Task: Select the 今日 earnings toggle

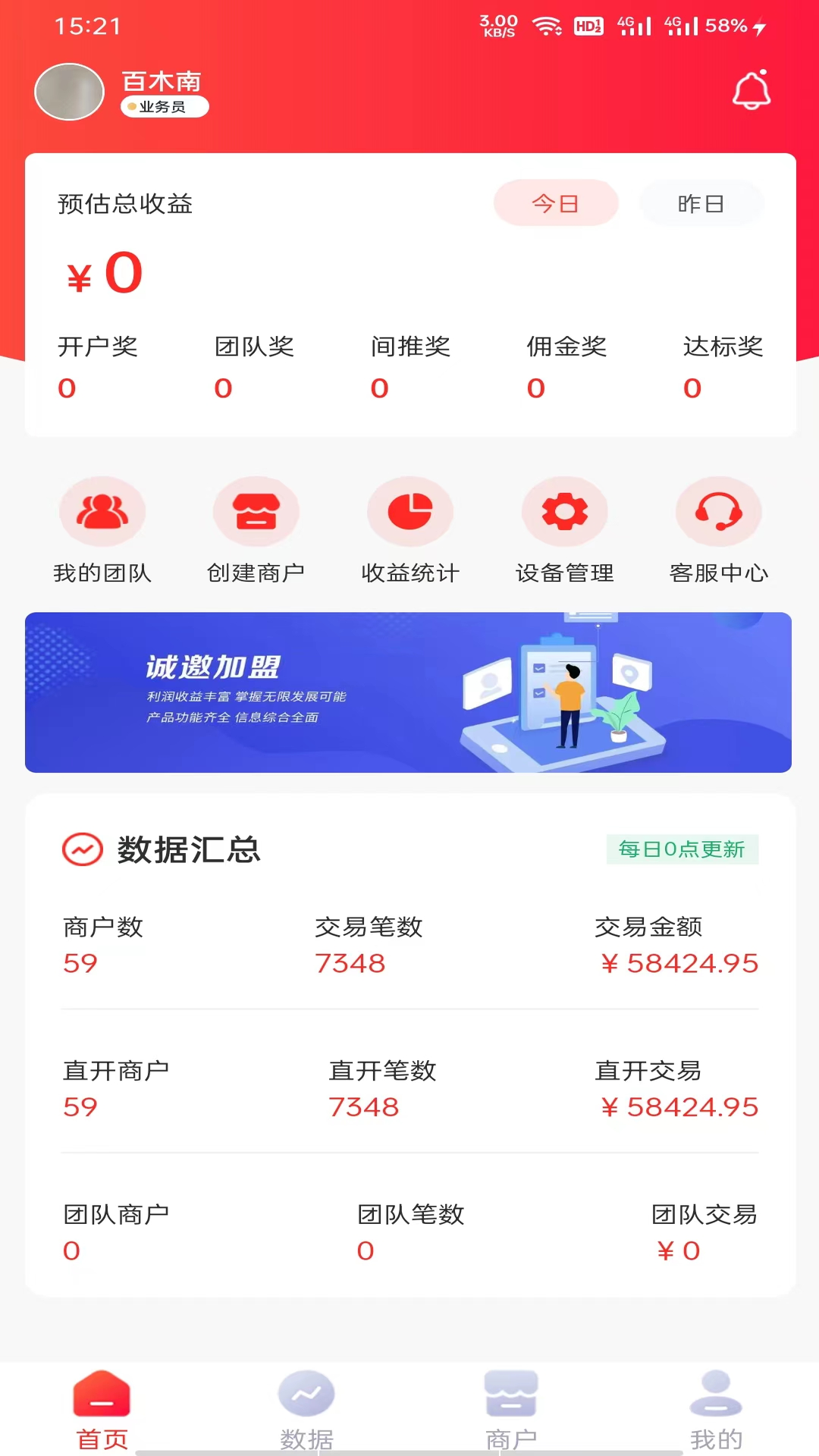Action: (x=556, y=202)
